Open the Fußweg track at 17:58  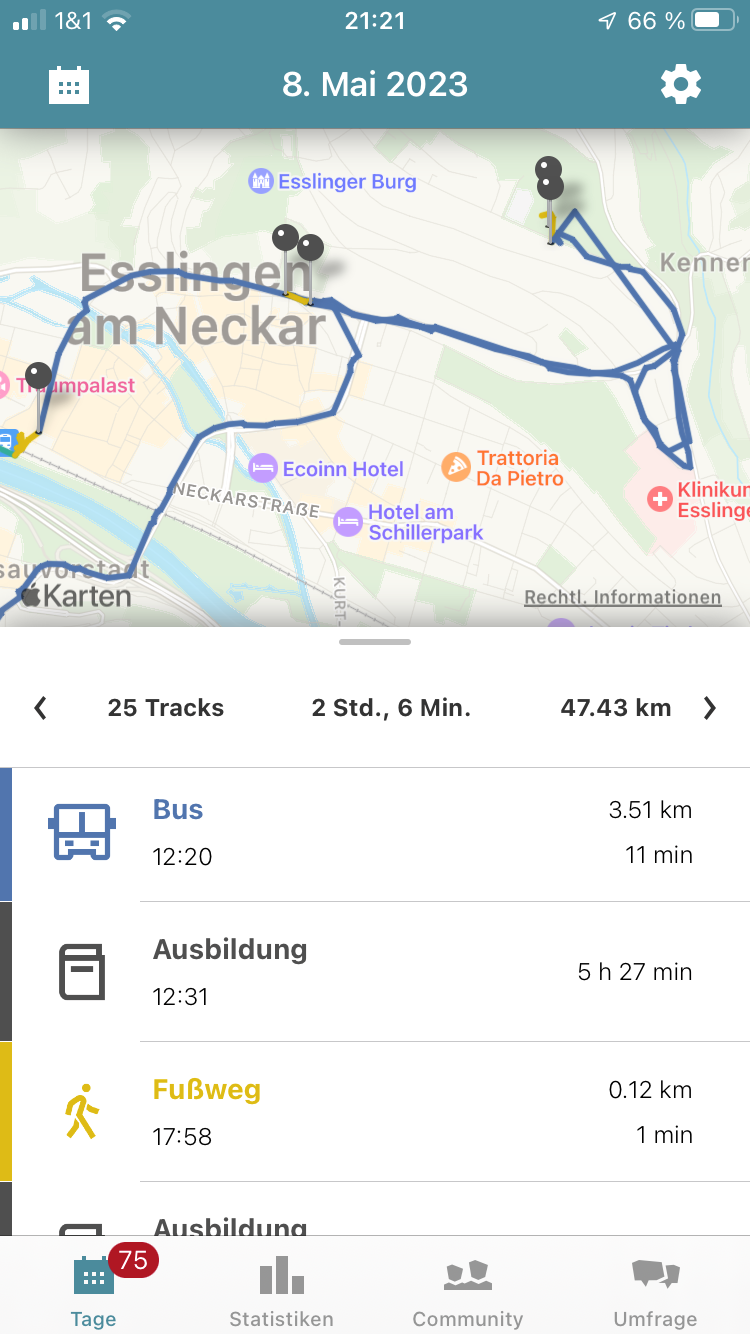click(x=375, y=1112)
